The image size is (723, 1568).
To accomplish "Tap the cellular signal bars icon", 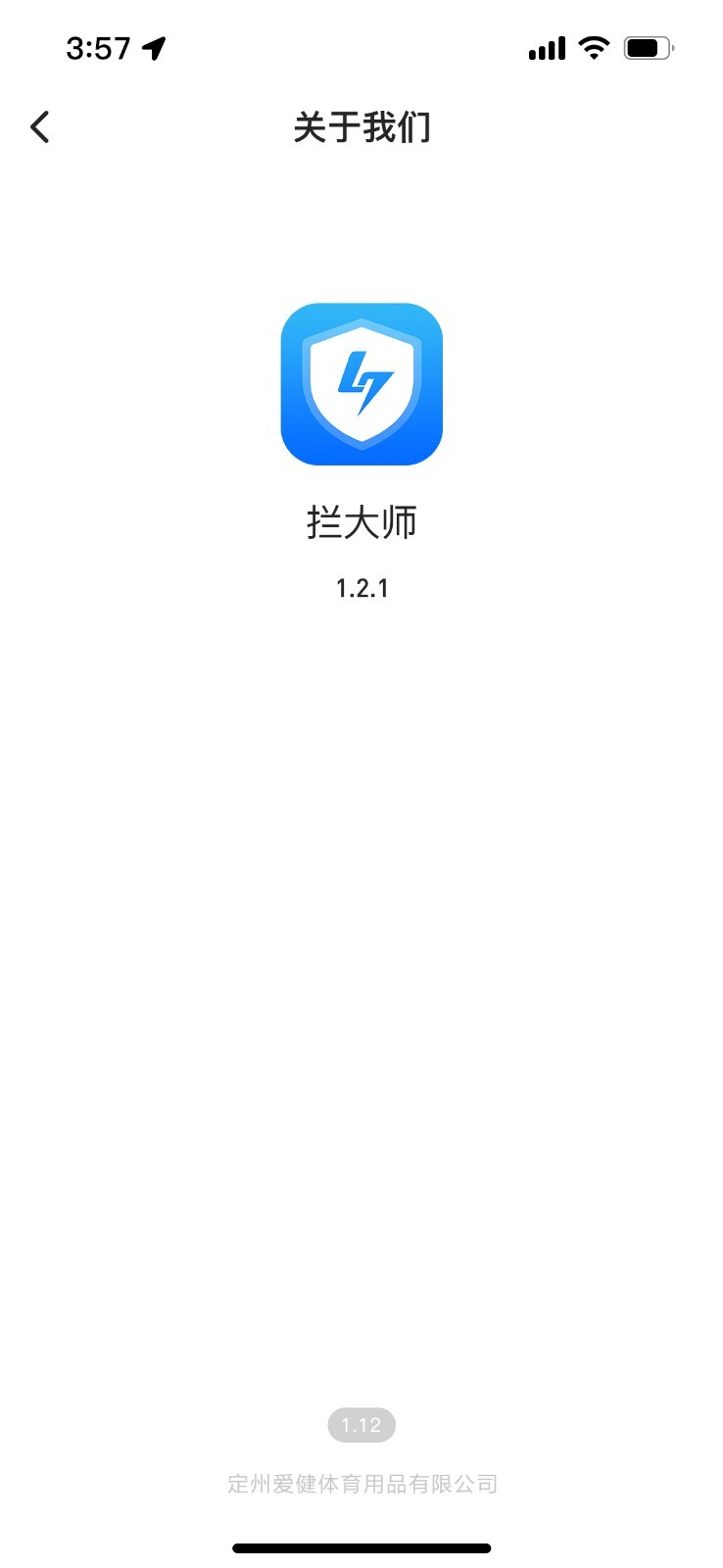I will pyautogui.click(x=545, y=47).
